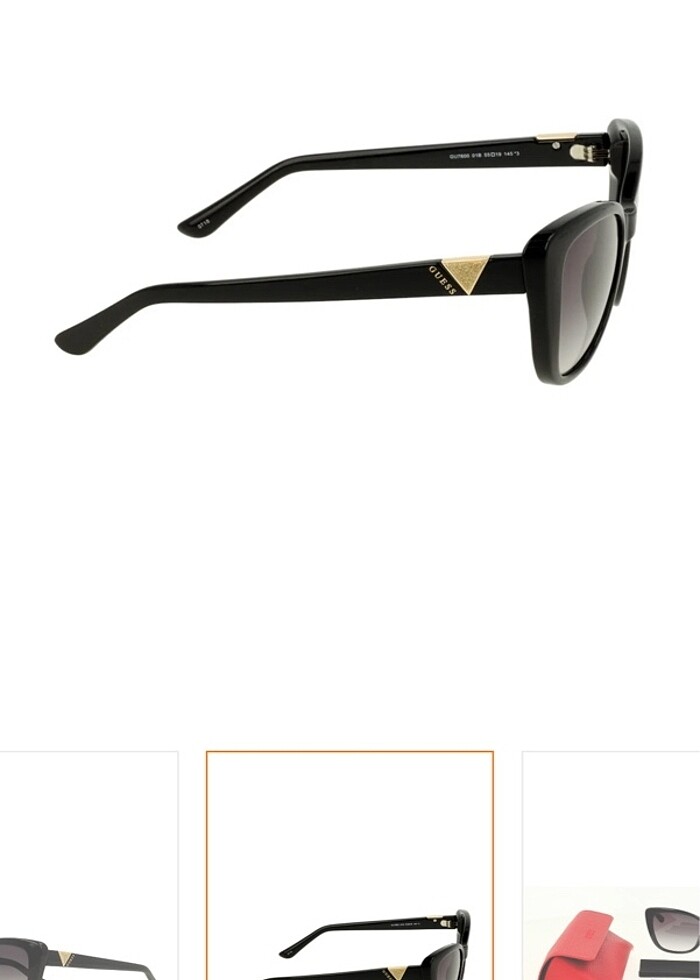Tap the large sunglasses side-view image

pos(350,255)
